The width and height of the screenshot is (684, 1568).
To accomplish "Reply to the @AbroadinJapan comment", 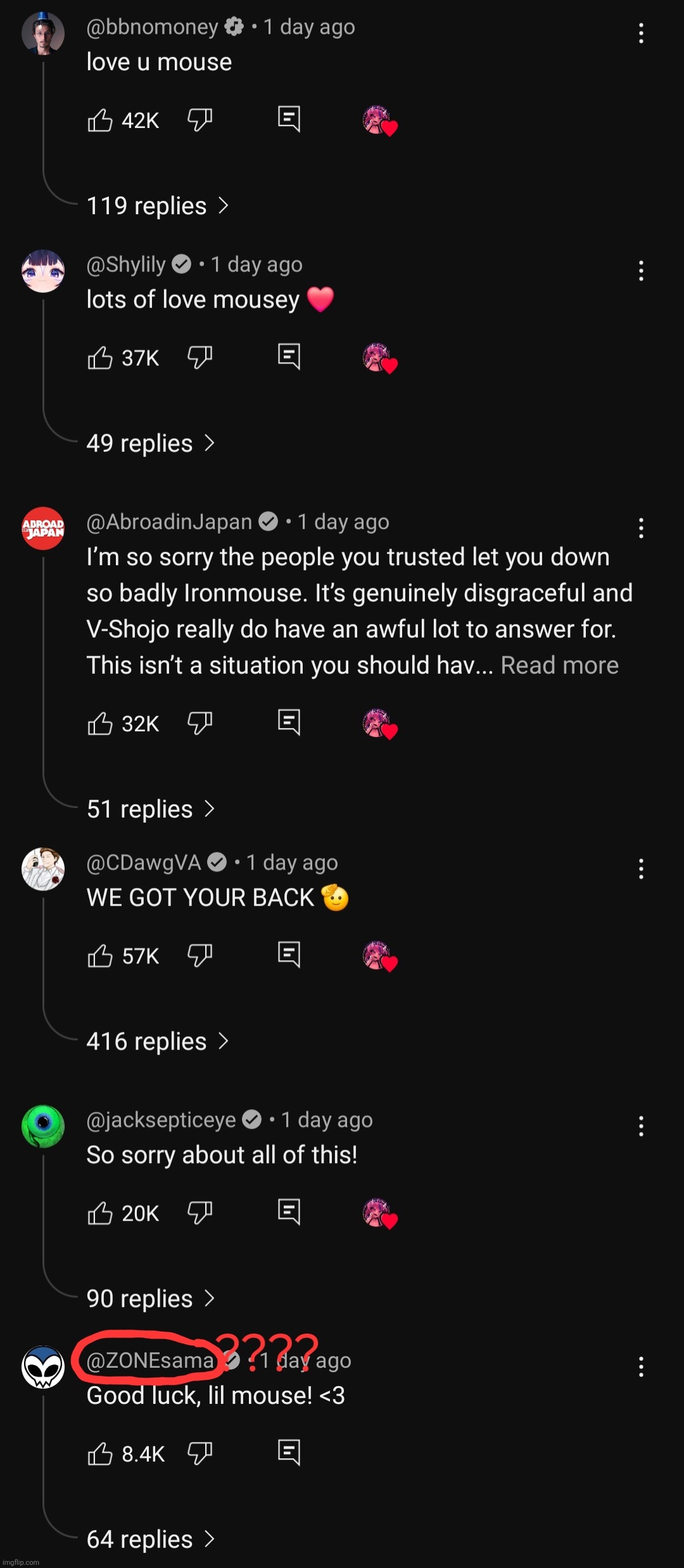I will [289, 723].
